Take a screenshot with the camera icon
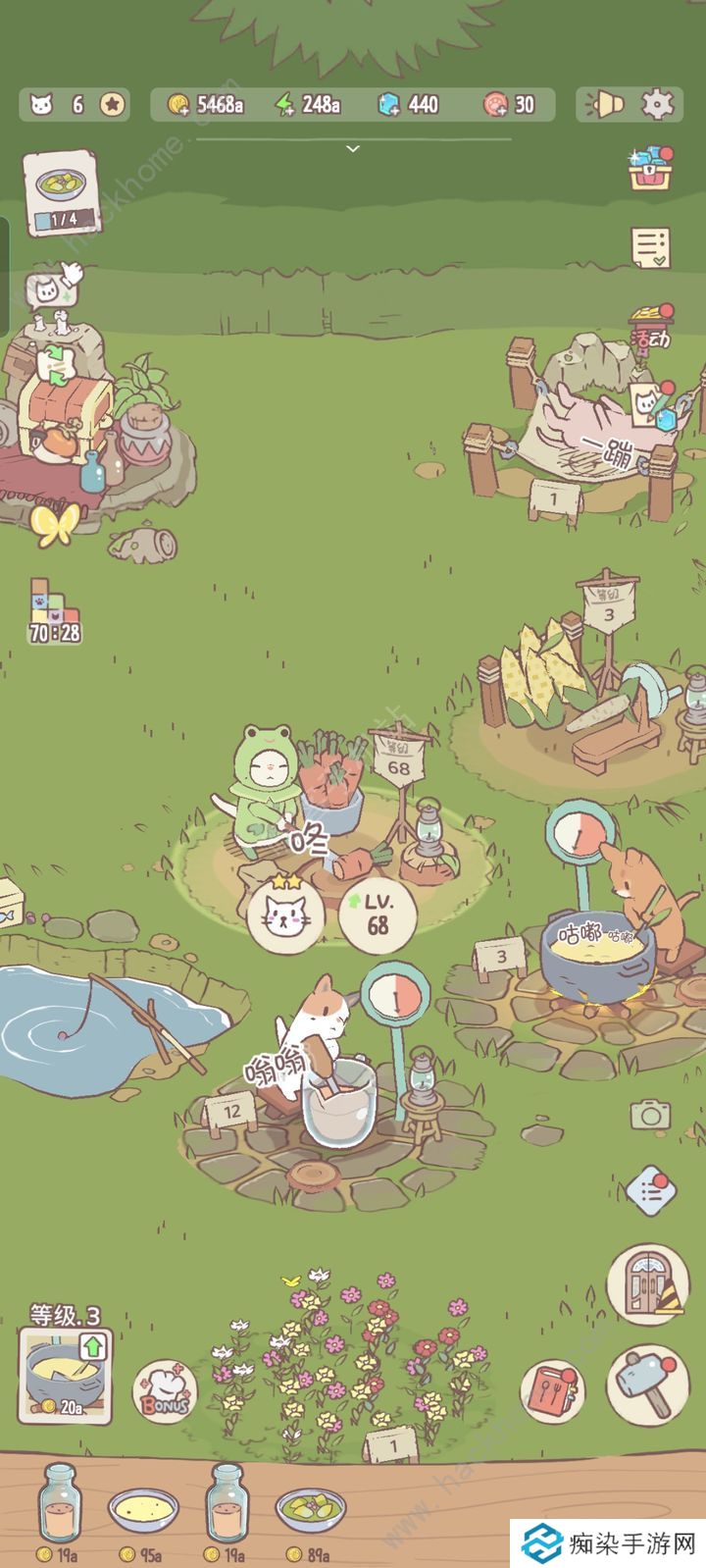The image size is (706, 1568). [x=649, y=1114]
